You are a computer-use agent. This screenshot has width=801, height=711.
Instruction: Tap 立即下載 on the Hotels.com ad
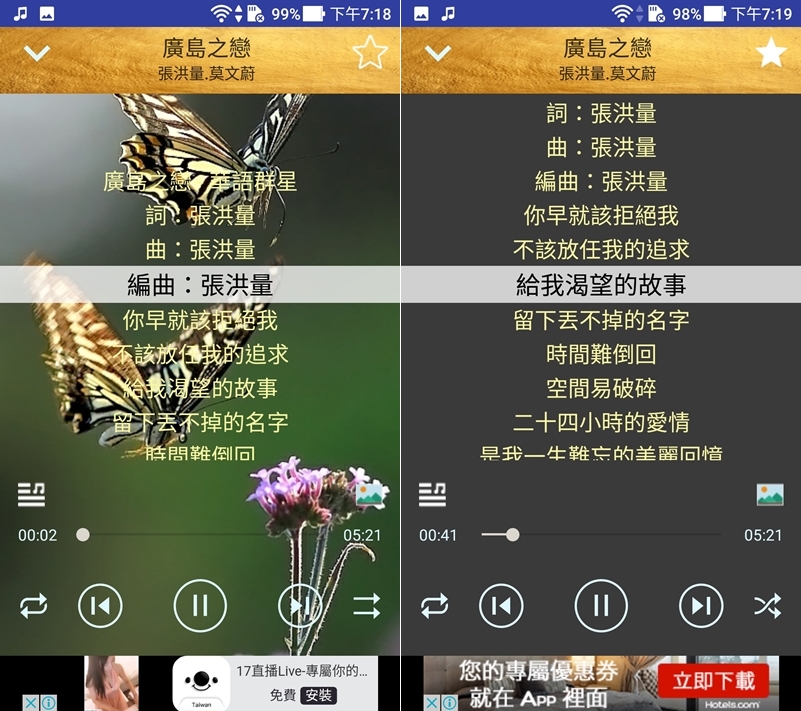(714, 682)
